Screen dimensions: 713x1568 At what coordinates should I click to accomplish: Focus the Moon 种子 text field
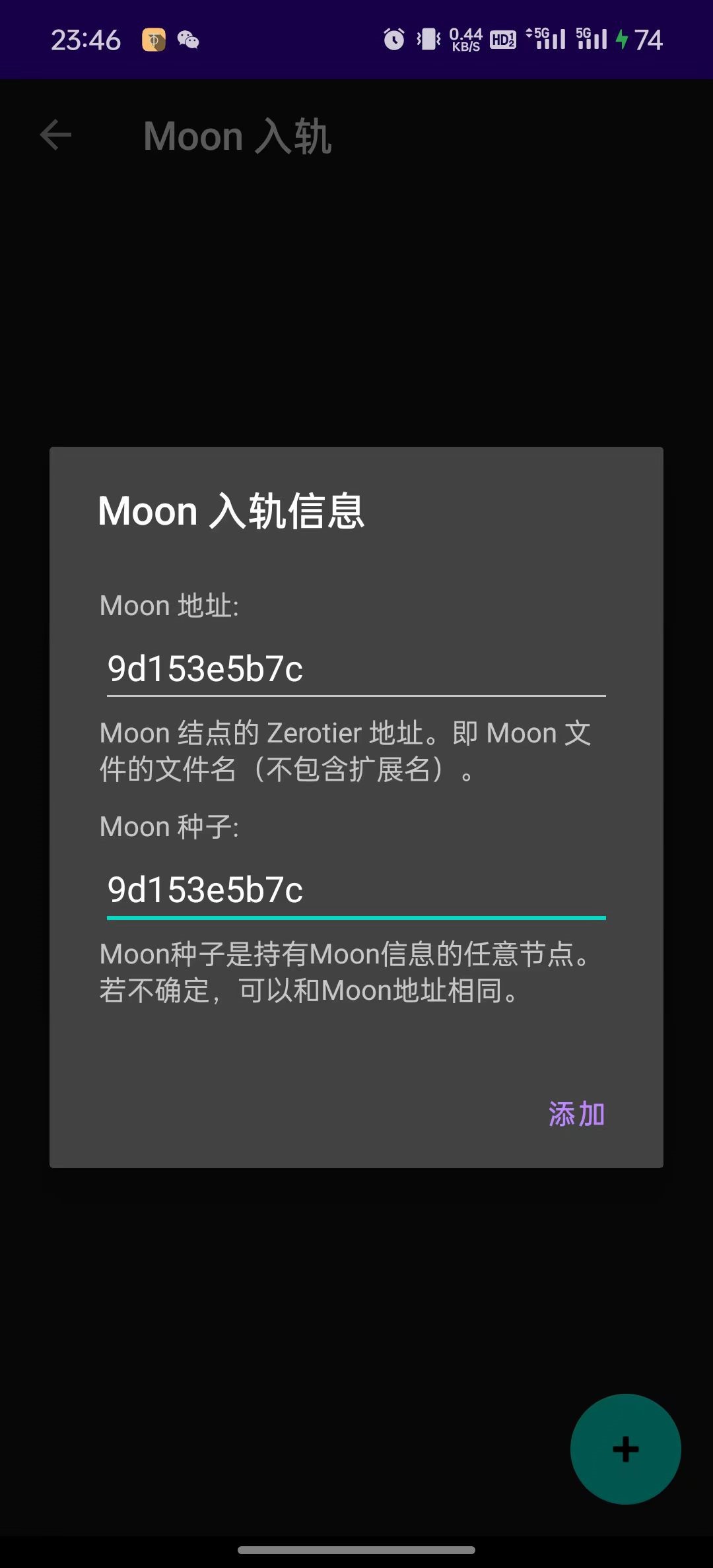356,890
